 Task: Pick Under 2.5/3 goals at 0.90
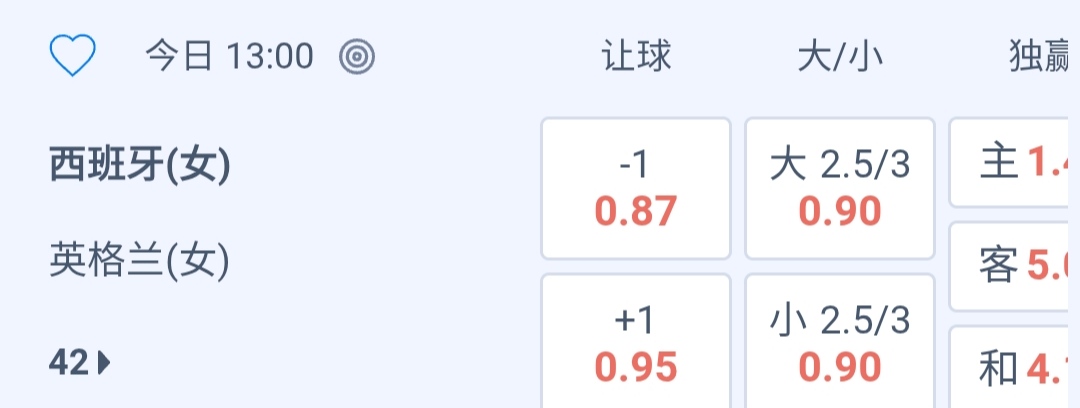pyautogui.click(x=840, y=343)
